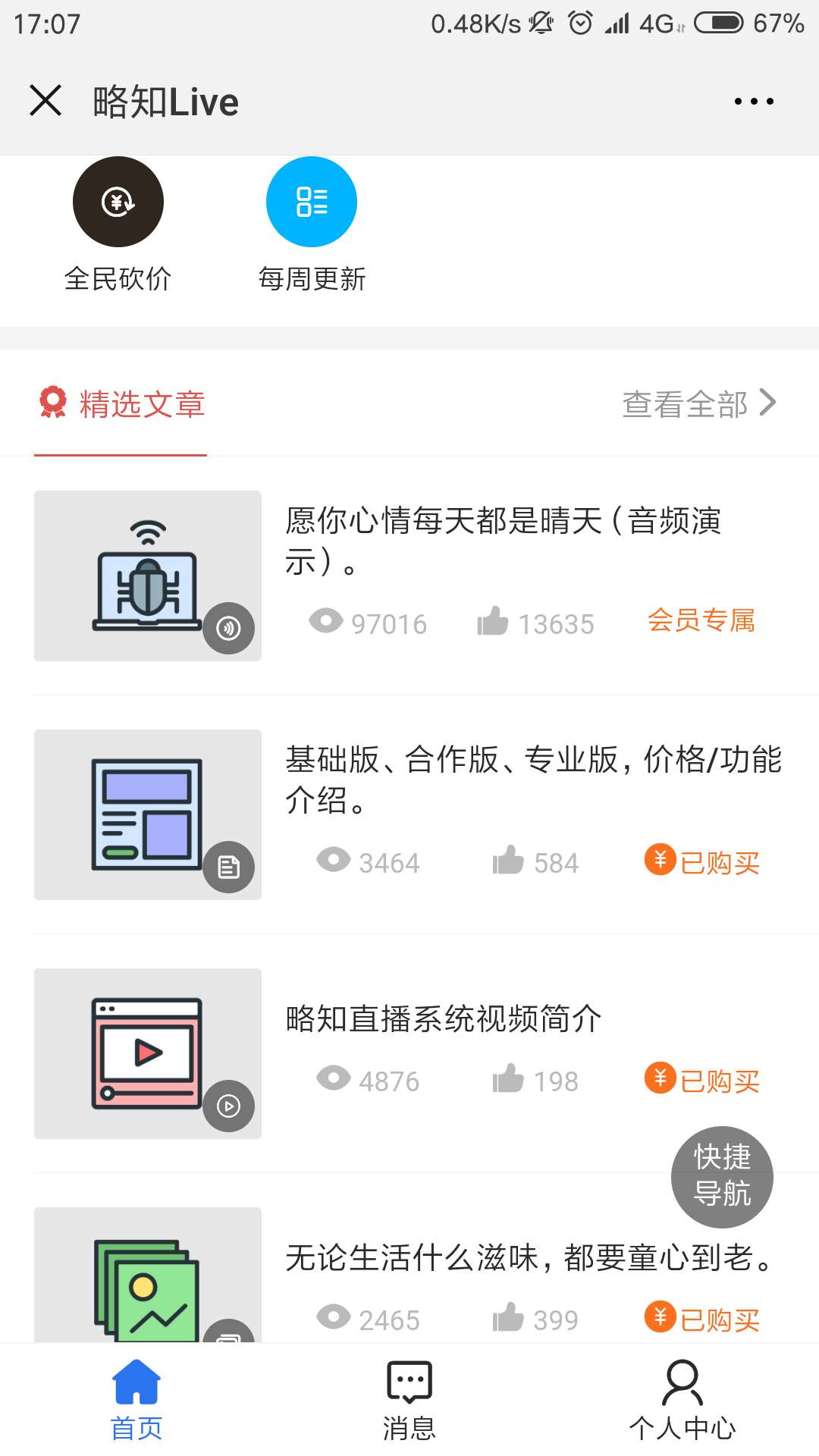Tap 查看全部 to view all articles

click(698, 403)
